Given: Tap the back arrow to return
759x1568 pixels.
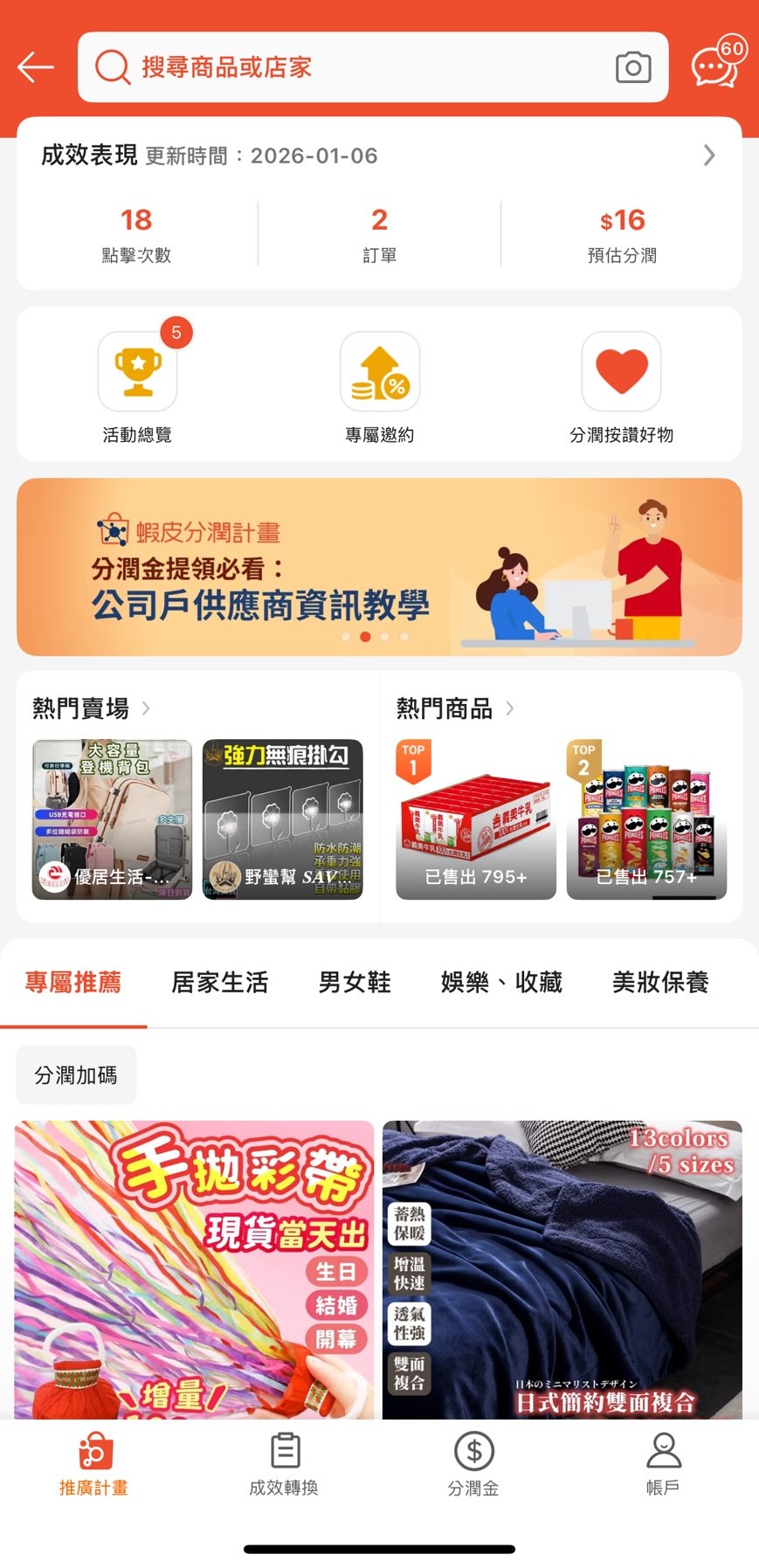Looking at the screenshot, I should (x=35, y=66).
